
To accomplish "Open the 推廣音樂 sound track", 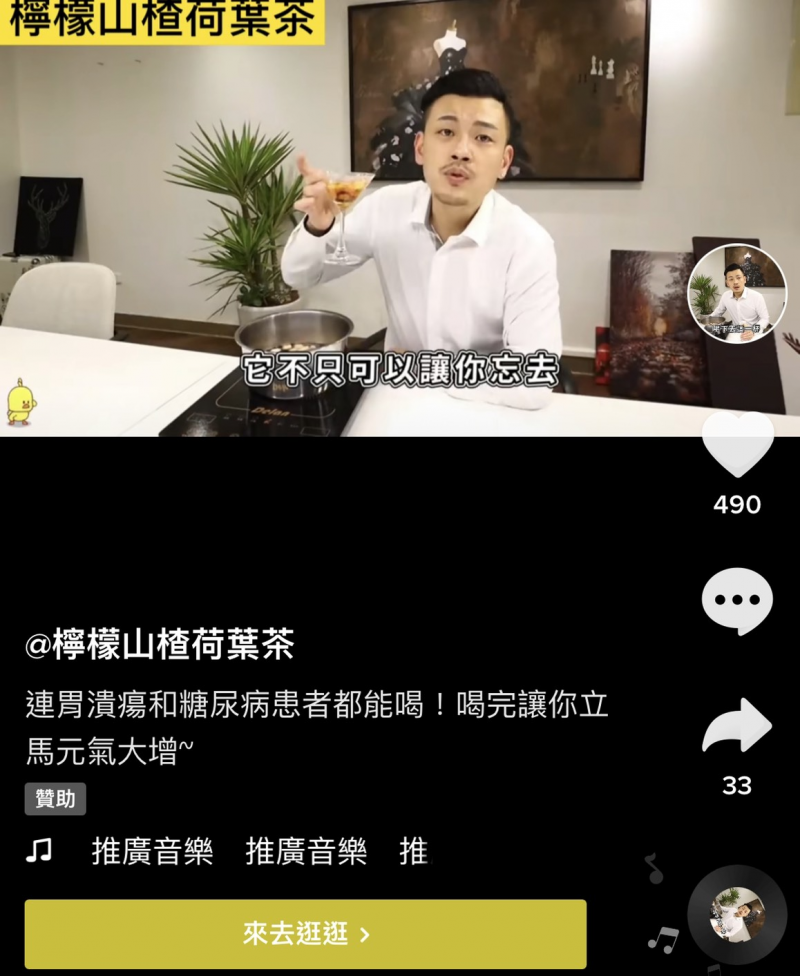I will (152, 852).
